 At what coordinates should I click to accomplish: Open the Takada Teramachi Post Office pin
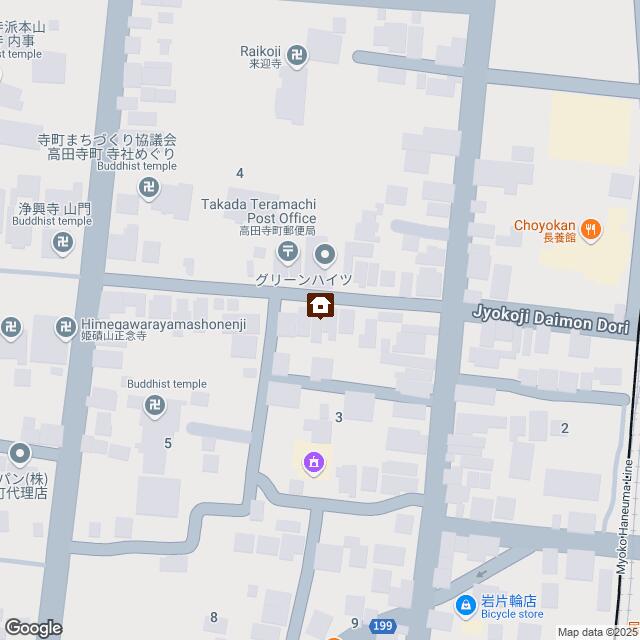[288, 250]
